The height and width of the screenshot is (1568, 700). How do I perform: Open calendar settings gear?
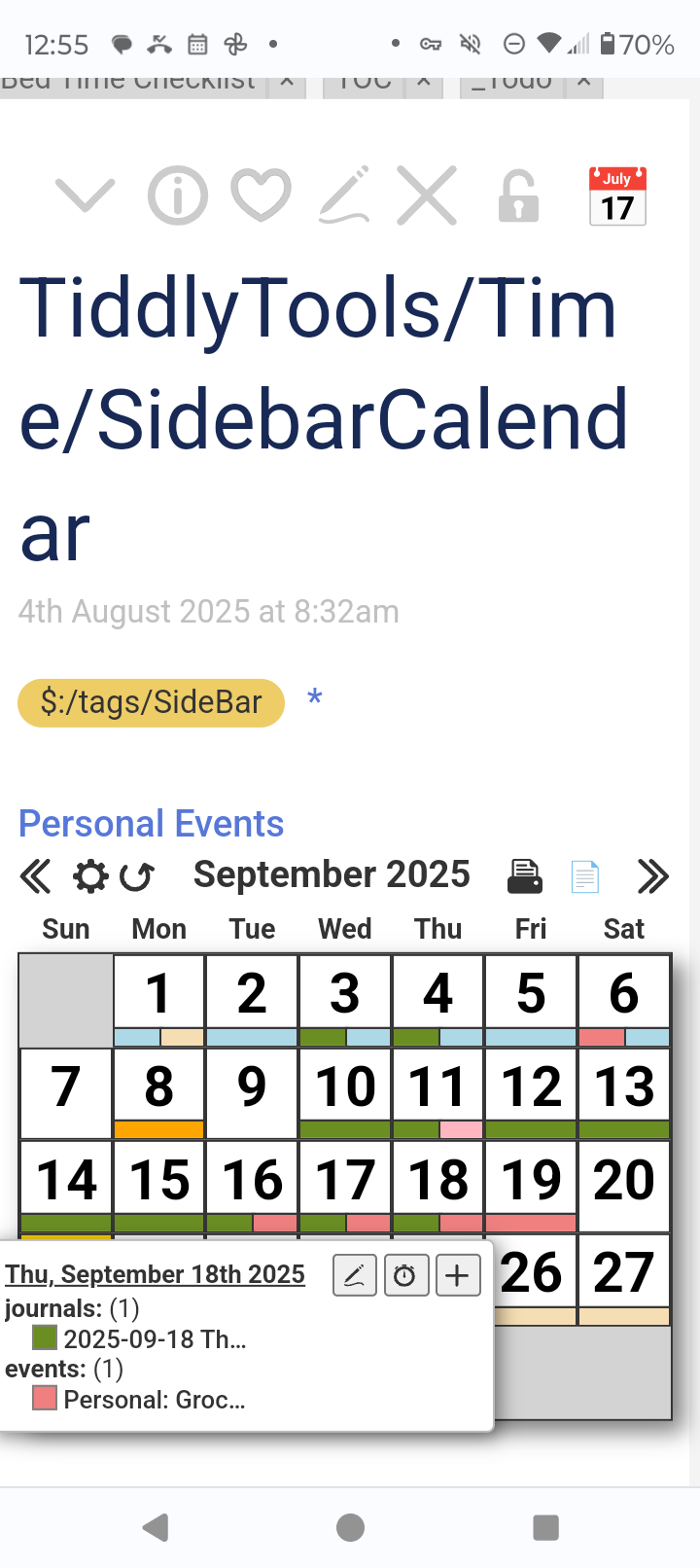coord(90,876)
